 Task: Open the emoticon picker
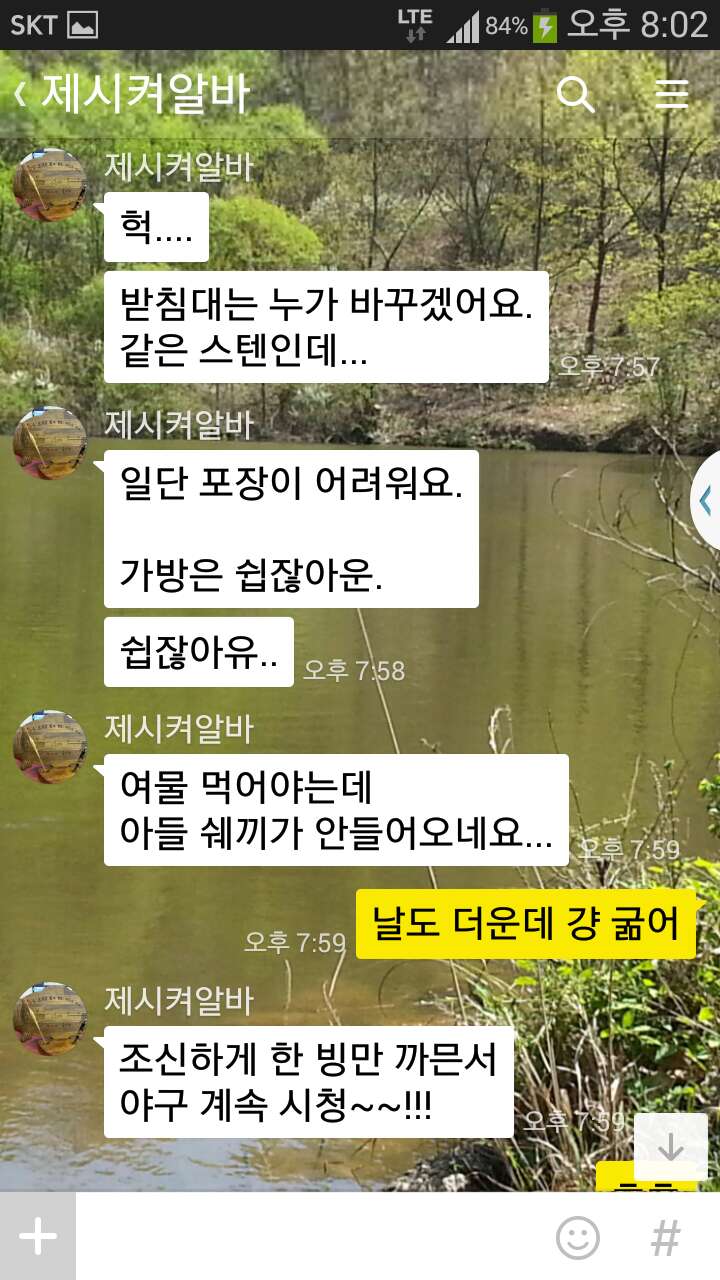tap(577, 1238)
